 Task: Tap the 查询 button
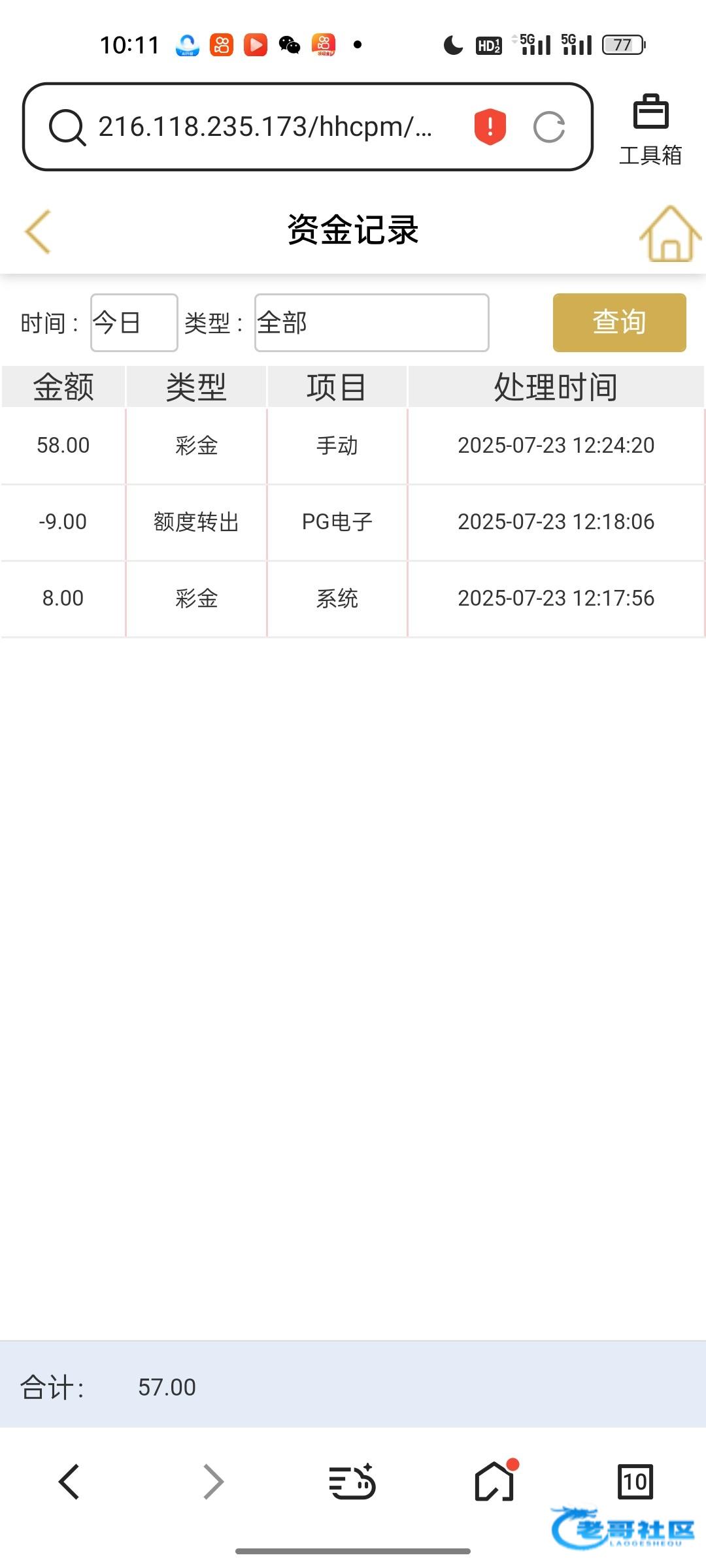tap(619, 323)
